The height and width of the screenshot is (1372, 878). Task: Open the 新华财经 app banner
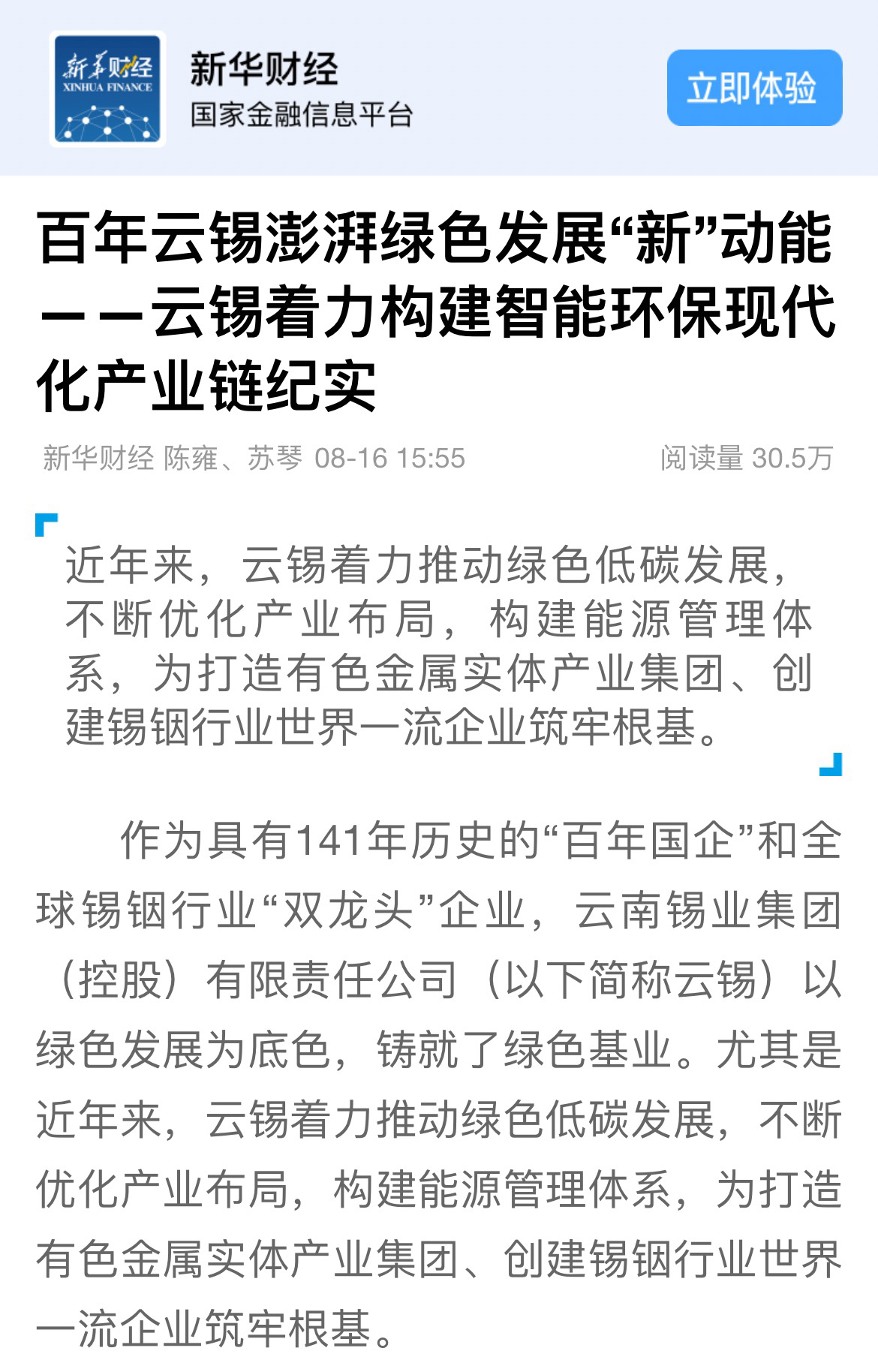point(263,89)
